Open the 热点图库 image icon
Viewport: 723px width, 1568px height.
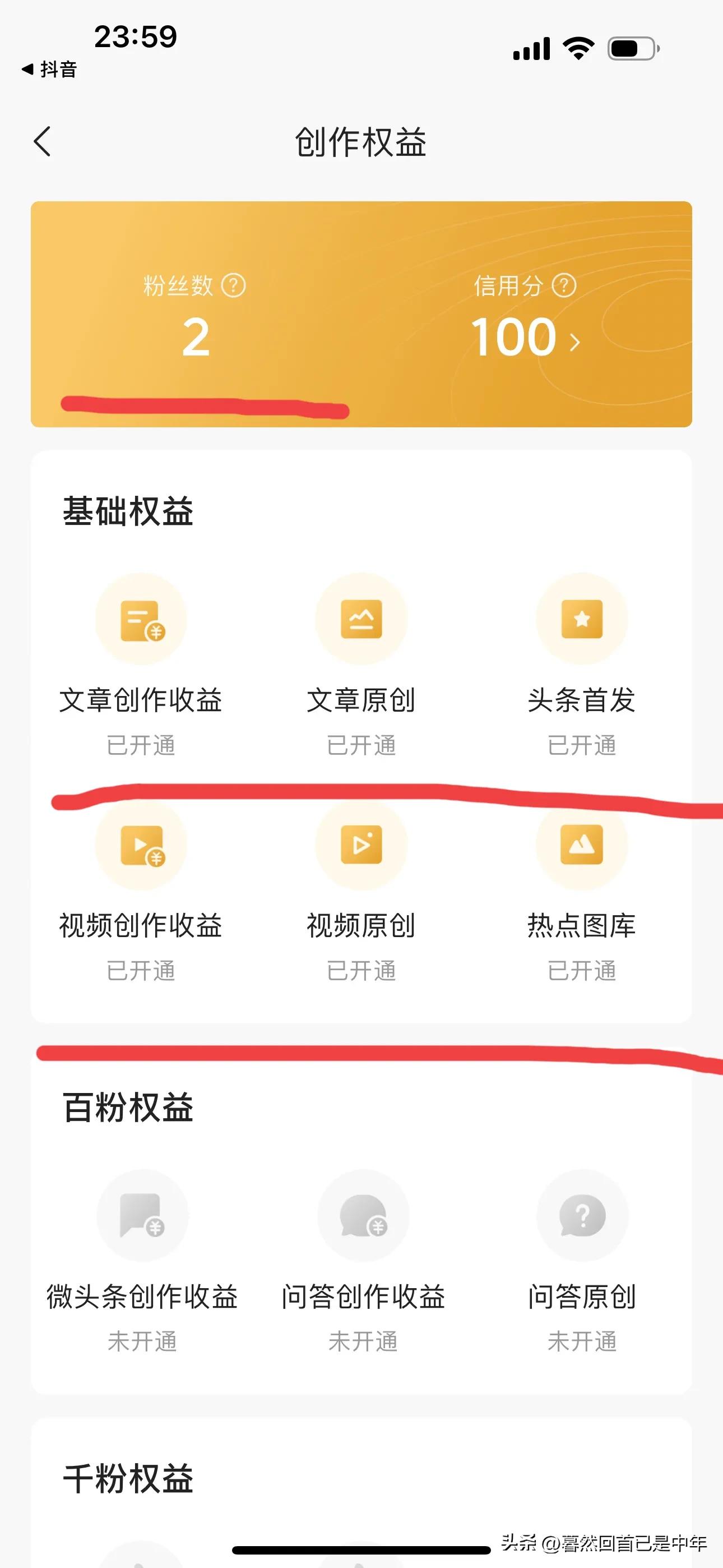click(582, 846)
